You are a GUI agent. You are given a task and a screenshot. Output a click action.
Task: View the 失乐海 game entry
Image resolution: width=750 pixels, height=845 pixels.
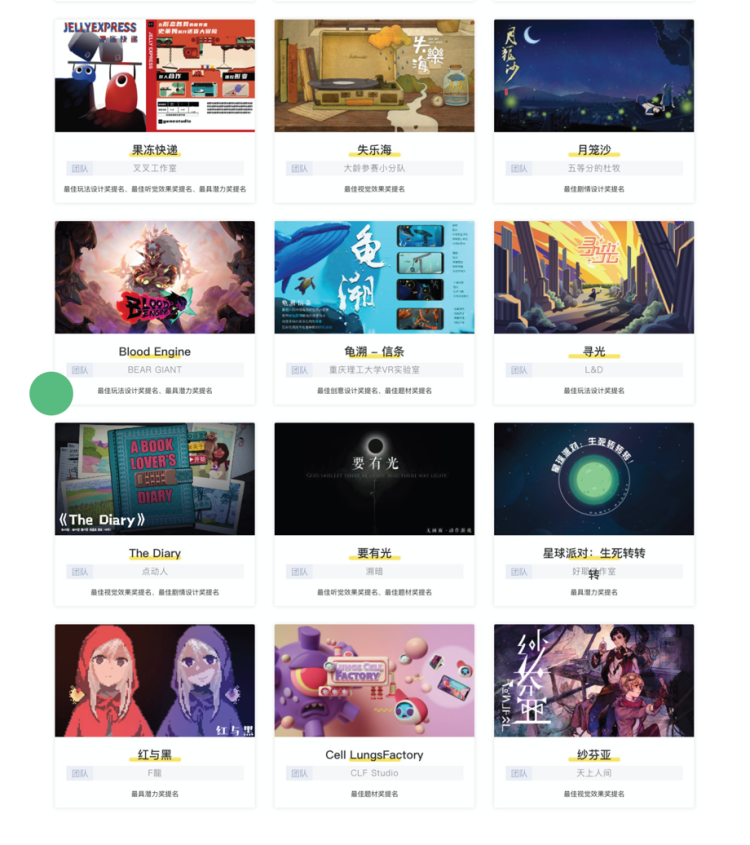[374, 77]
